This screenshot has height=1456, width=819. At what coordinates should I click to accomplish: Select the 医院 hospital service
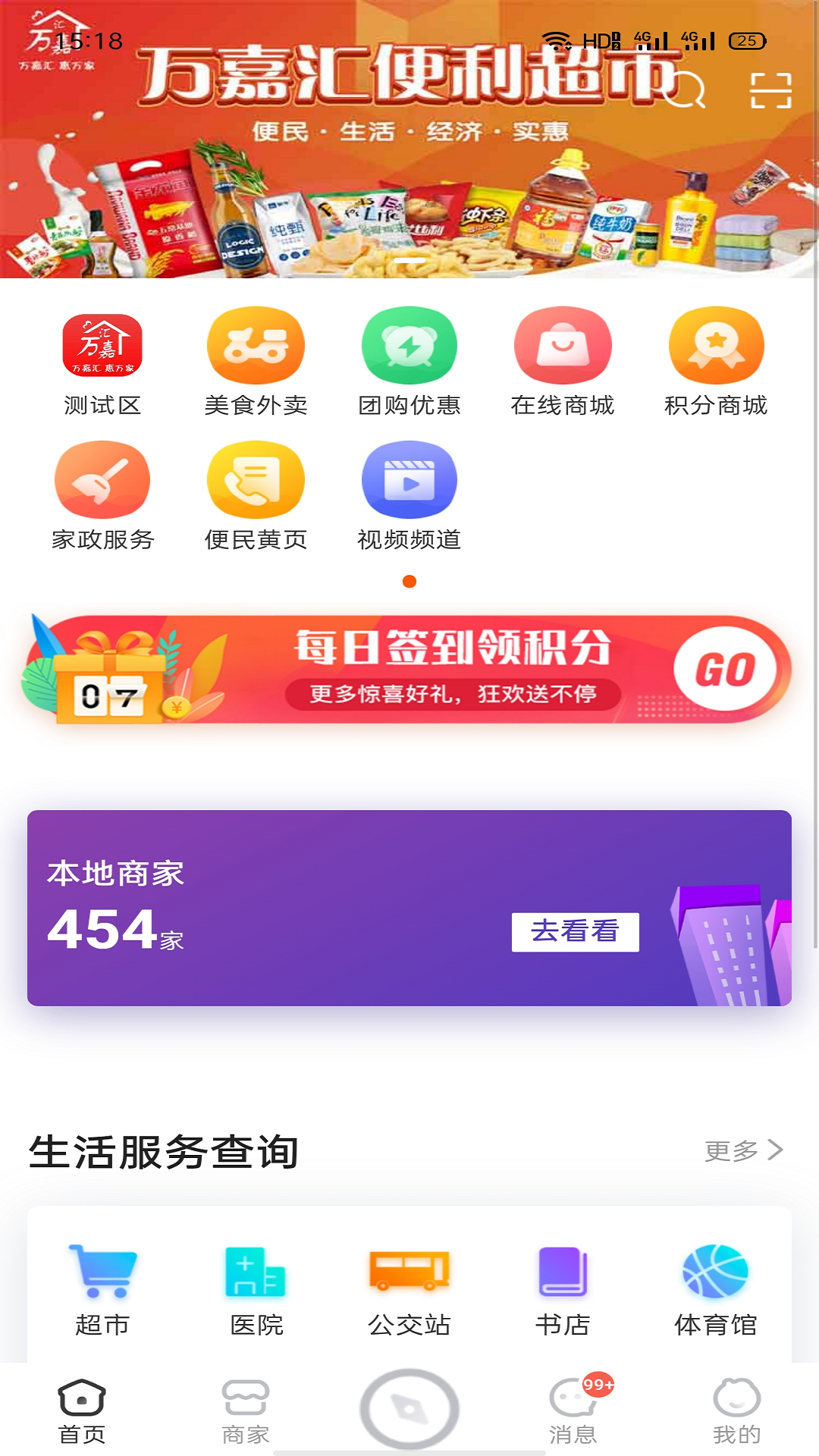coord(256,1291)
